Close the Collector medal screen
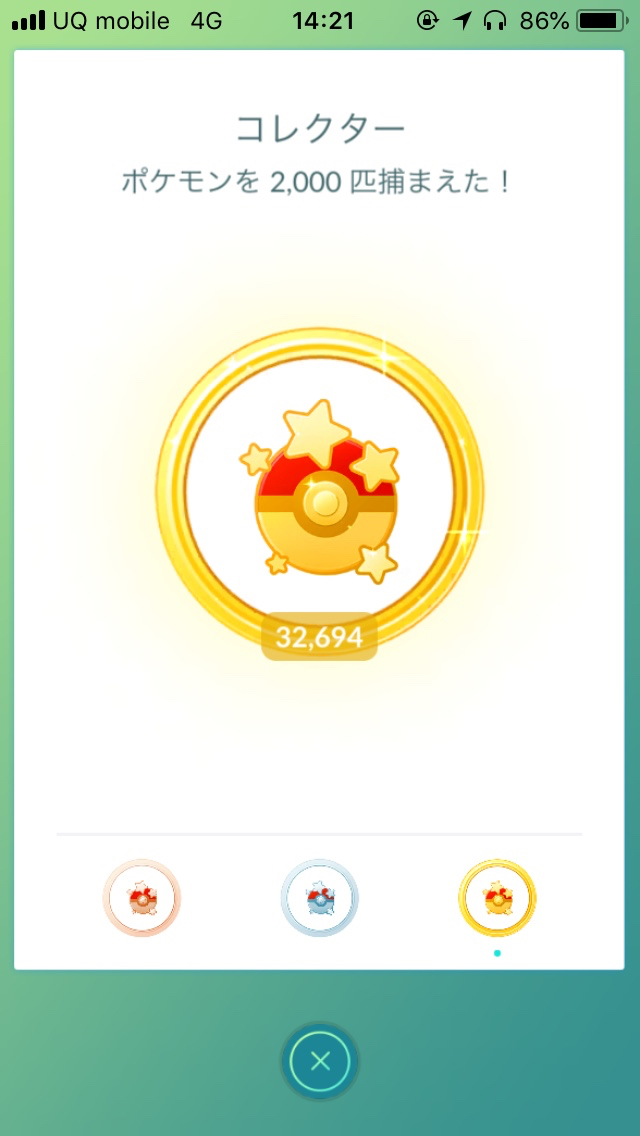 (320, 1061)
